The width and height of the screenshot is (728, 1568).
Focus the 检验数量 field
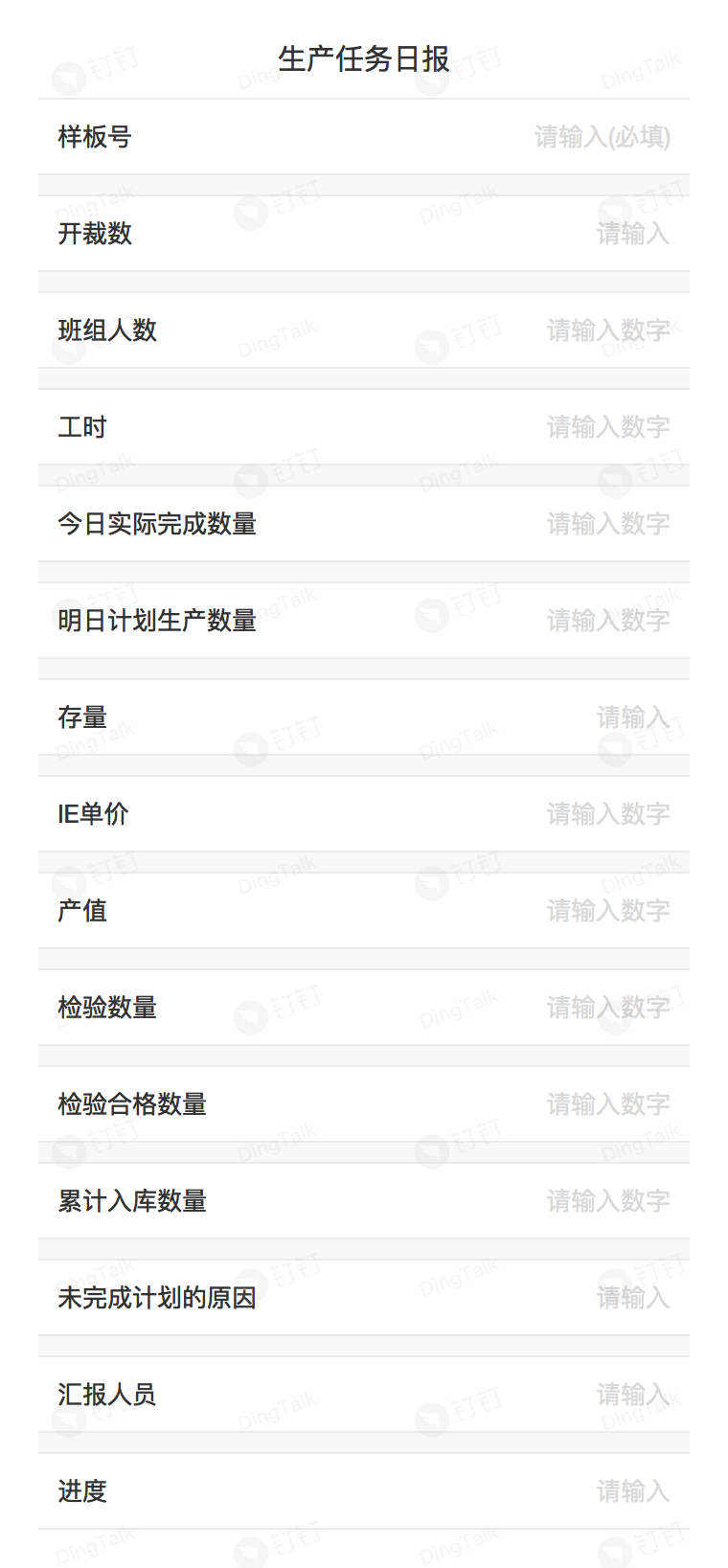coord(364,1008)
